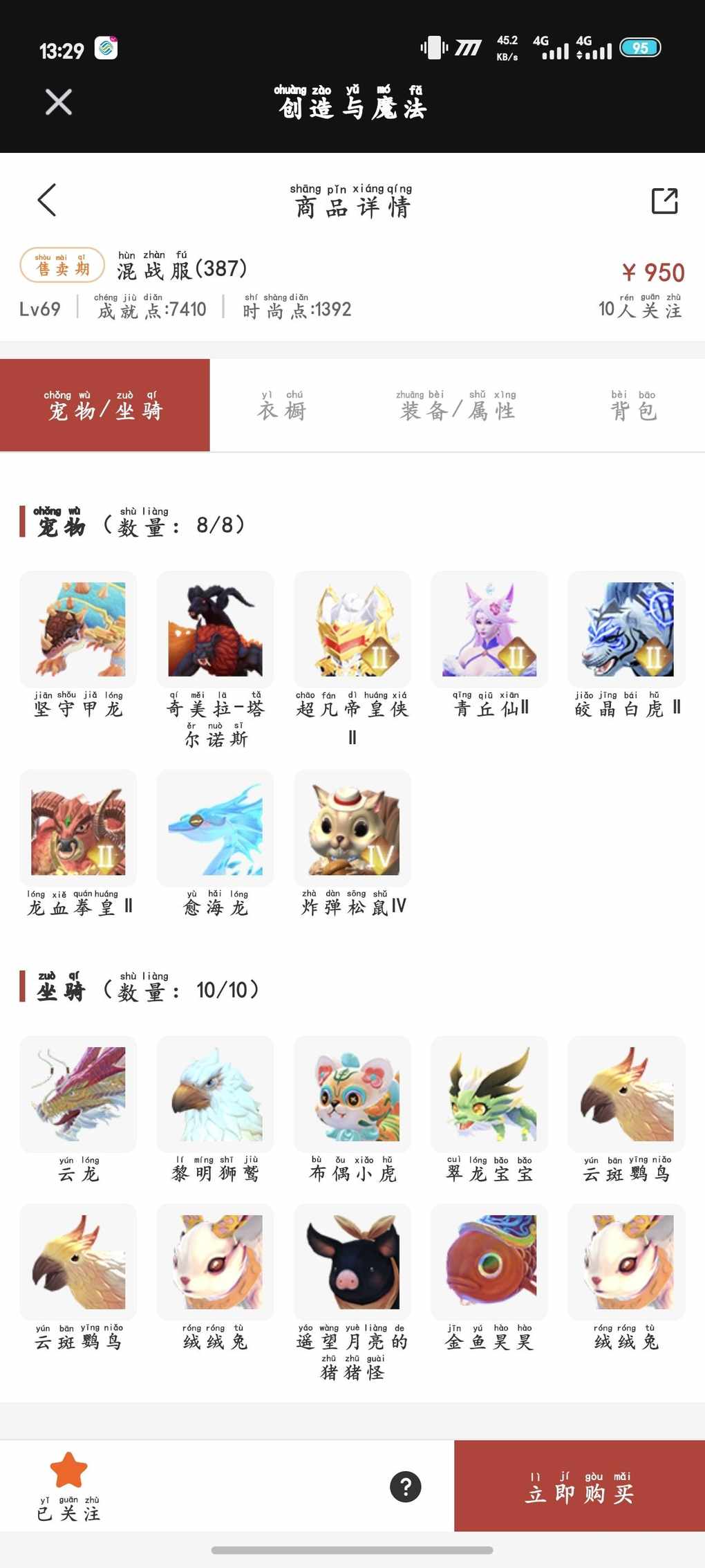The height and width of the screenshot is (1568, 705).
Task: Open the 黎明狮鹫 mount tile
Action: (215, 1094)
